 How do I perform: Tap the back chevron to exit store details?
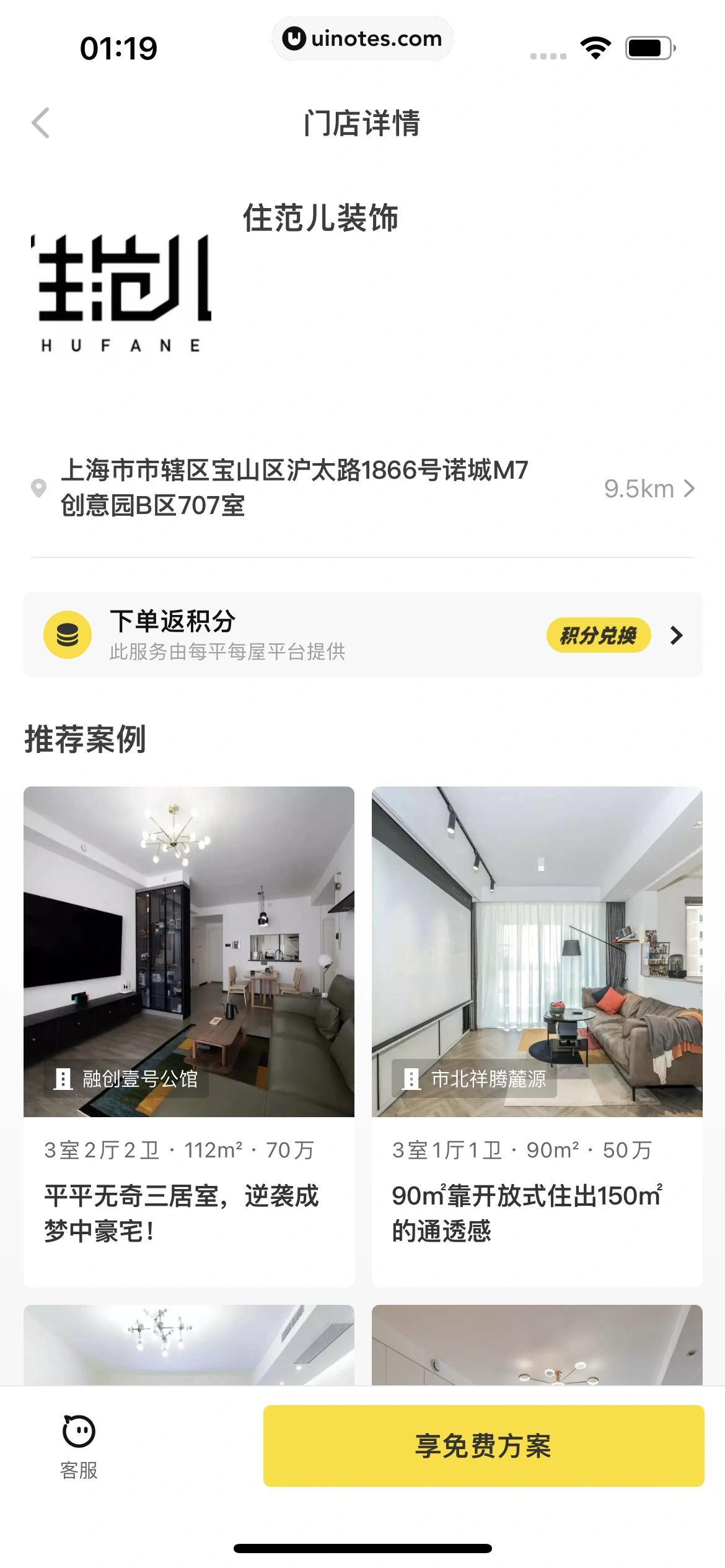pyautogui.click(x=41, y=123)
